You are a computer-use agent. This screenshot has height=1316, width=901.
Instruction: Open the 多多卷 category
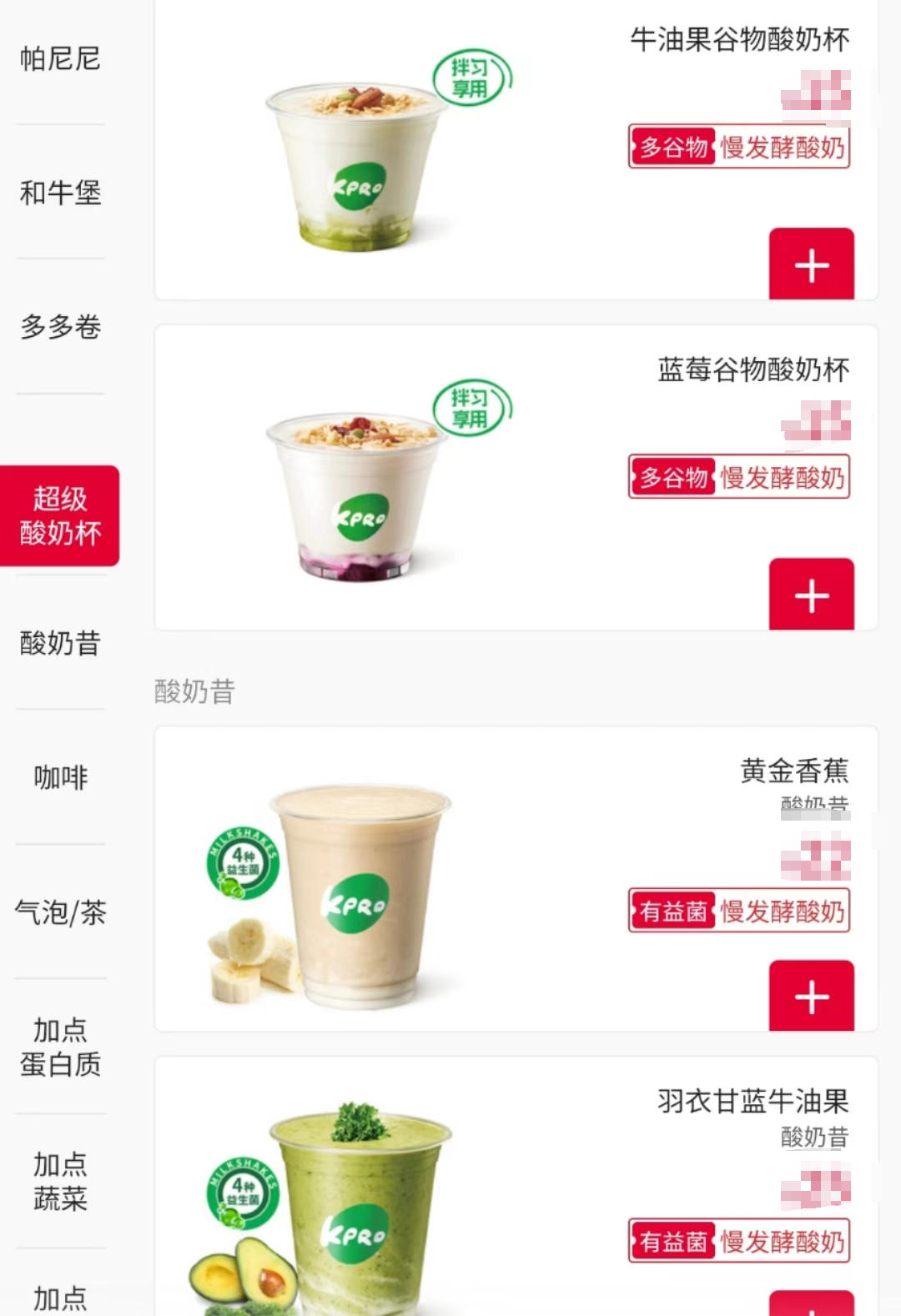(x=60, y=326)
